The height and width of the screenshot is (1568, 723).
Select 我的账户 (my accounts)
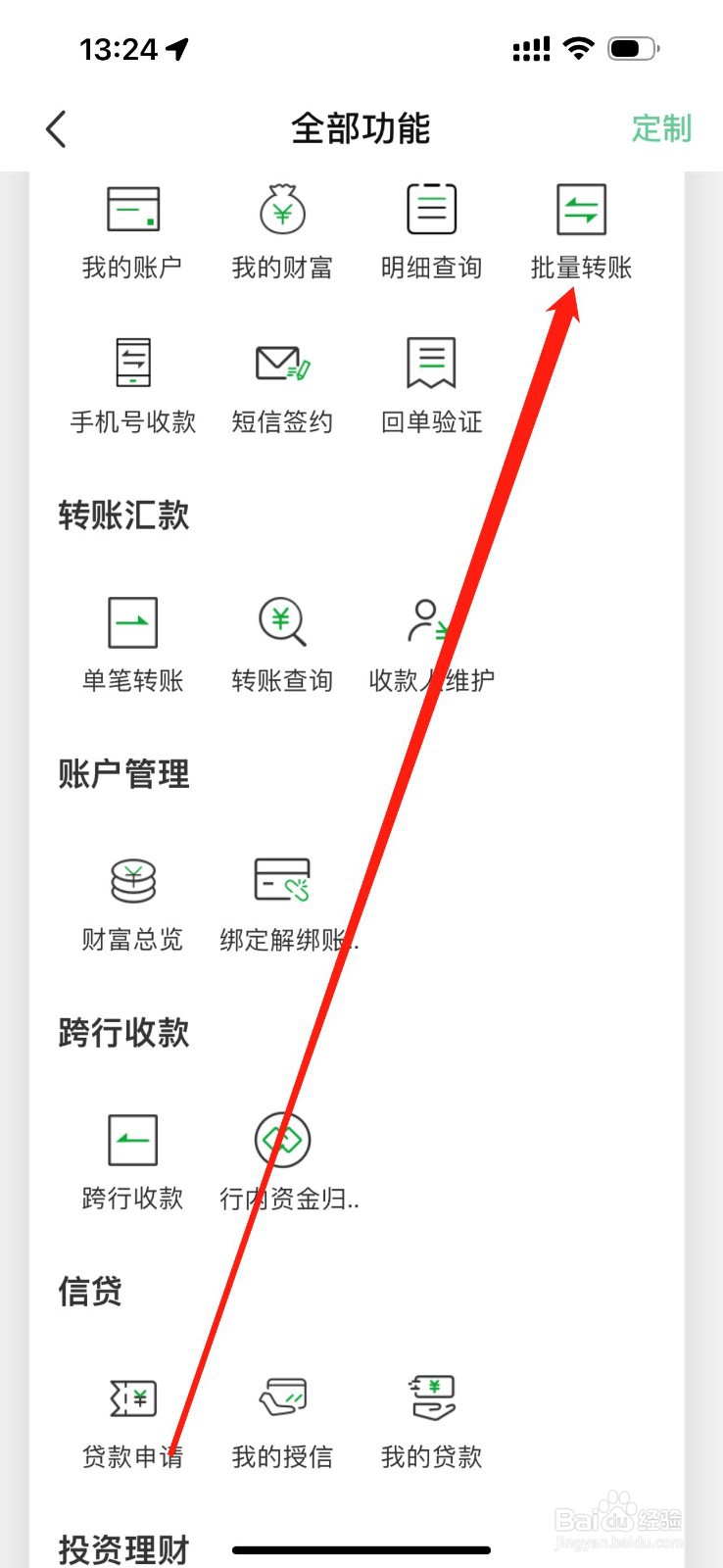(x=132, y=230)
